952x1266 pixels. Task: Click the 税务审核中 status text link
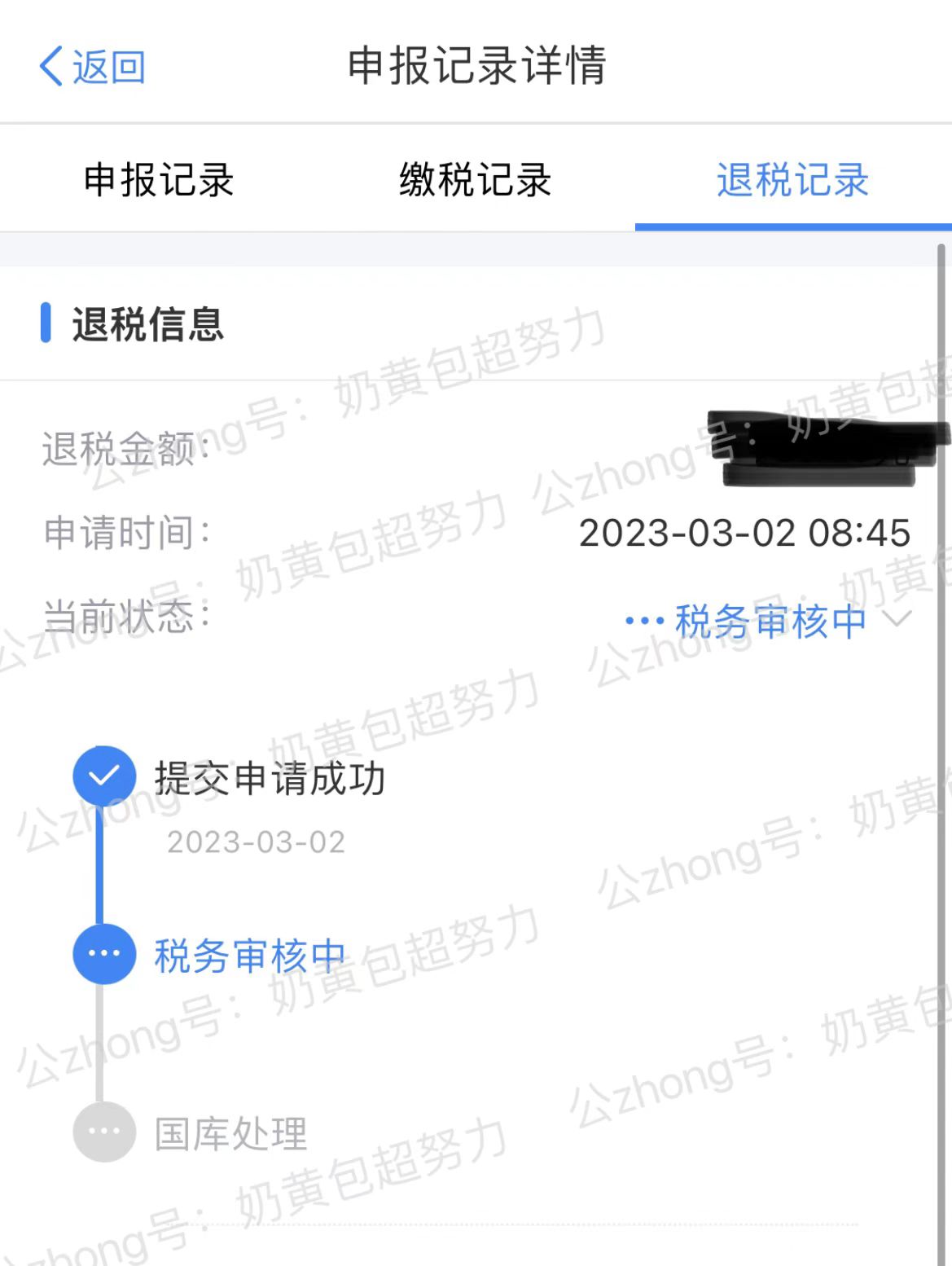pos(769,621)
